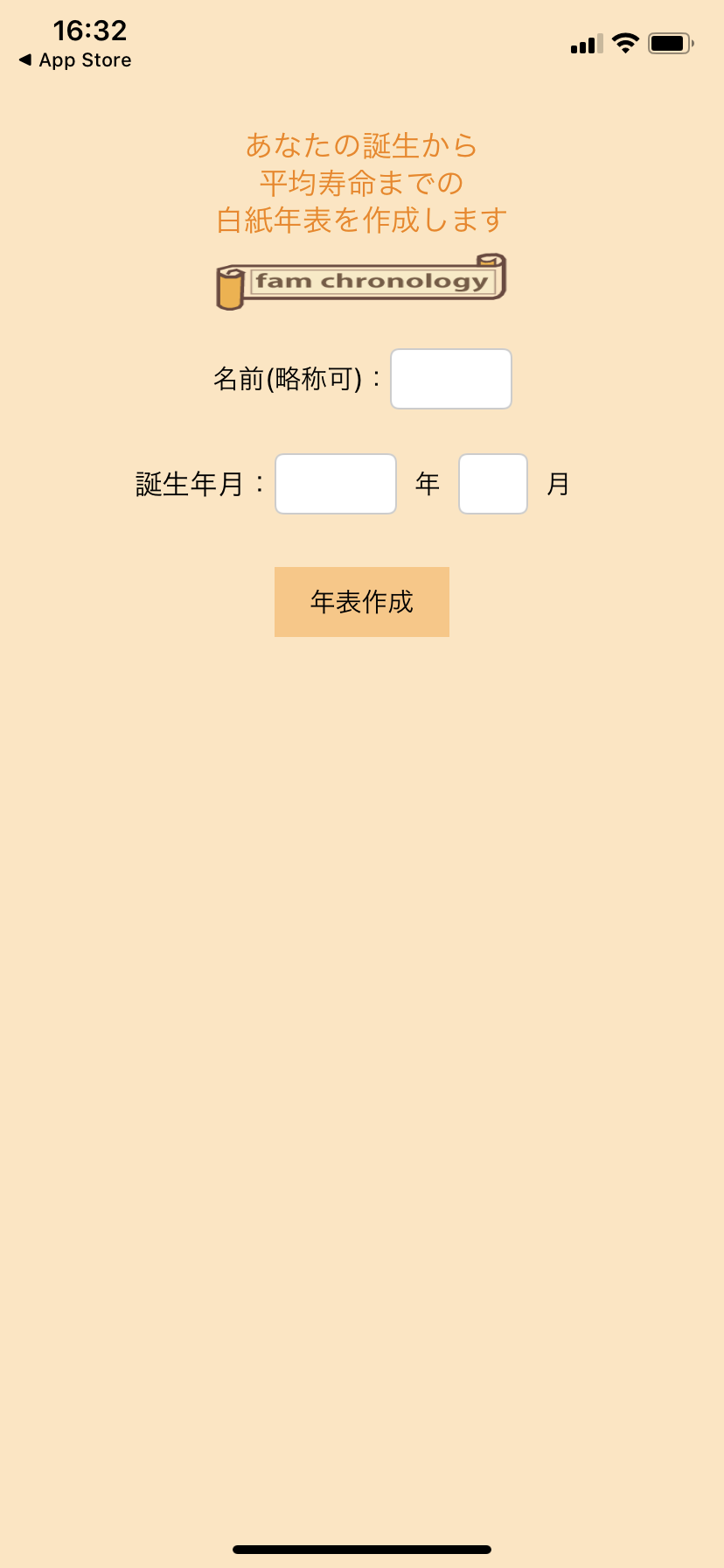Focus the birth month field before 月

tap(493, 484)
